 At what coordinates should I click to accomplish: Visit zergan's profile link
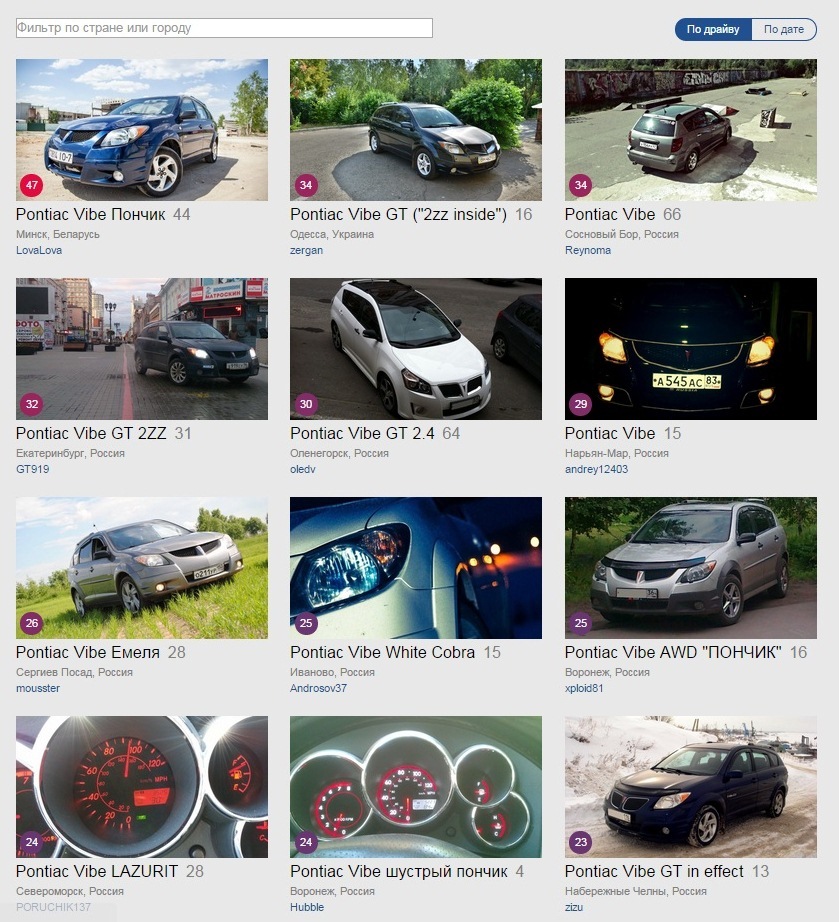[306, 251]
